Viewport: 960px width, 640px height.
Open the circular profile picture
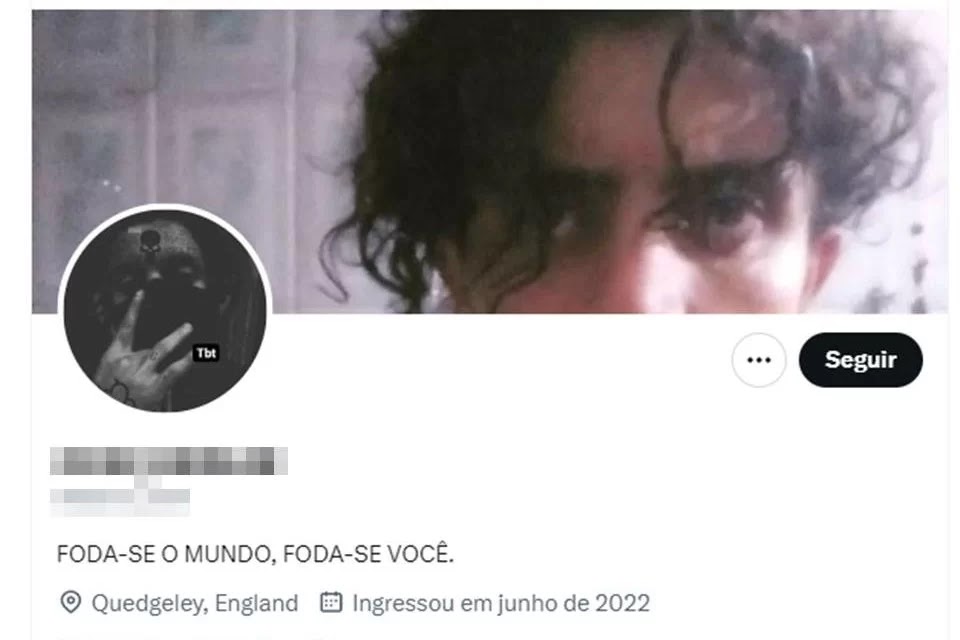[165, 311]
